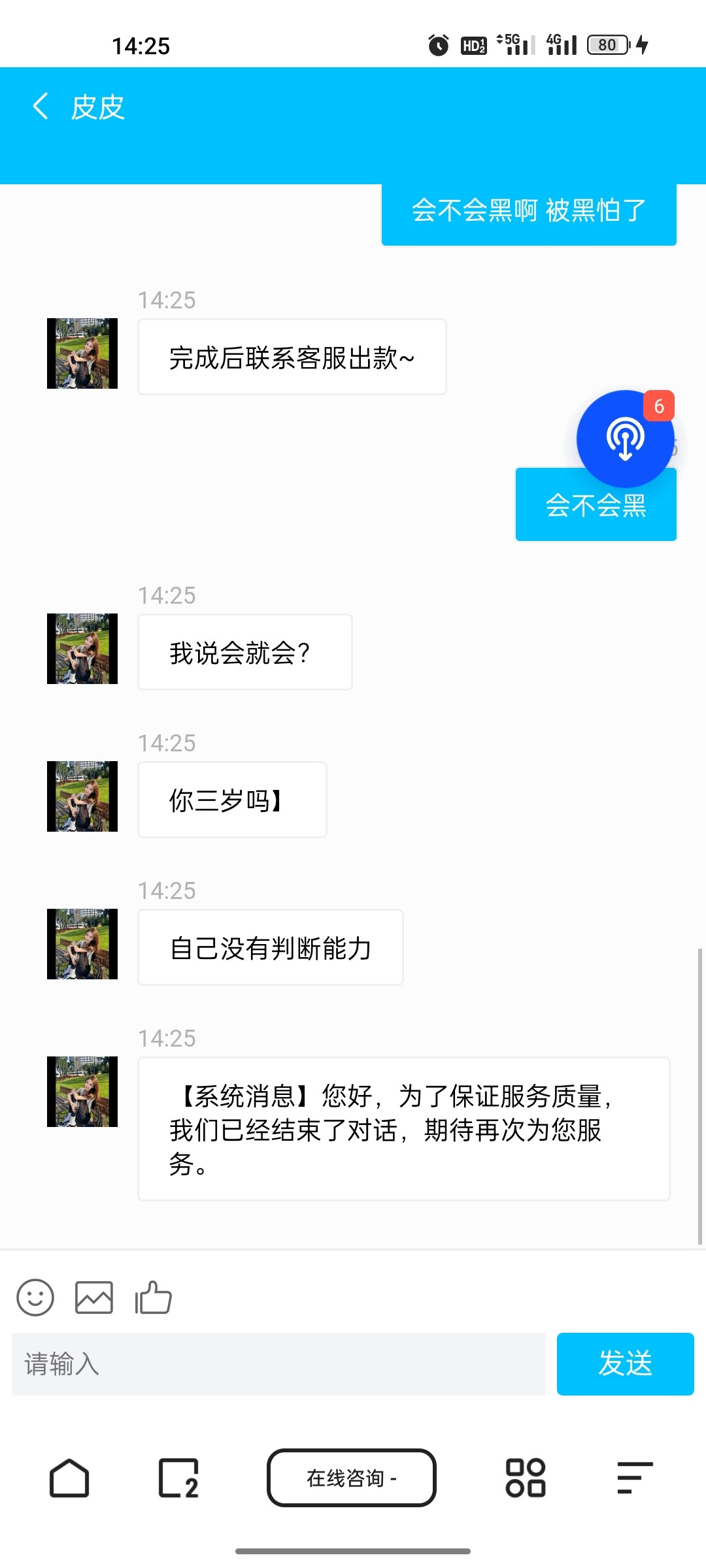The height and width of the screenshot is (1568, 706).
Task: Open the 在线咨询 address bar pill
Action: point(351,1478)
